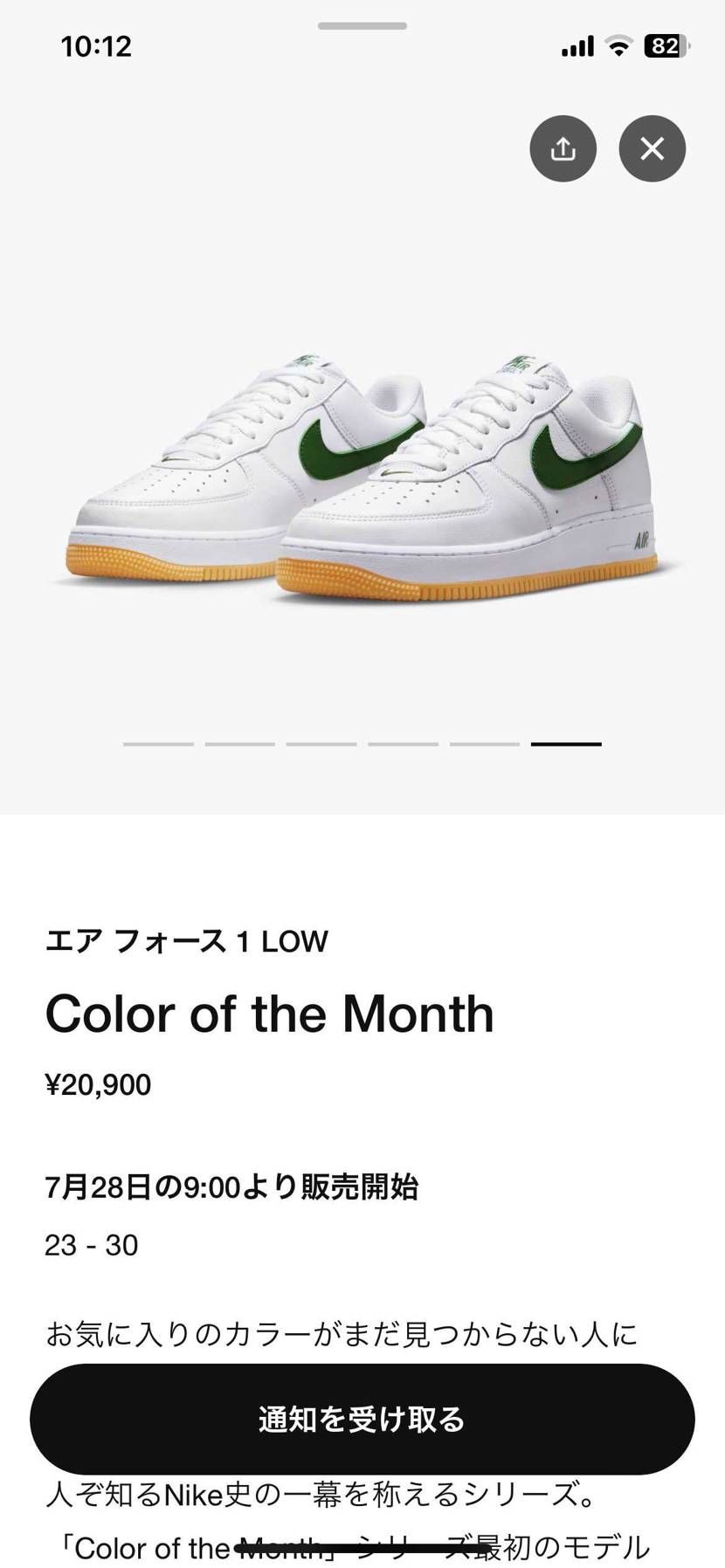Open the エア フォース 1 LOW product line

186,941
